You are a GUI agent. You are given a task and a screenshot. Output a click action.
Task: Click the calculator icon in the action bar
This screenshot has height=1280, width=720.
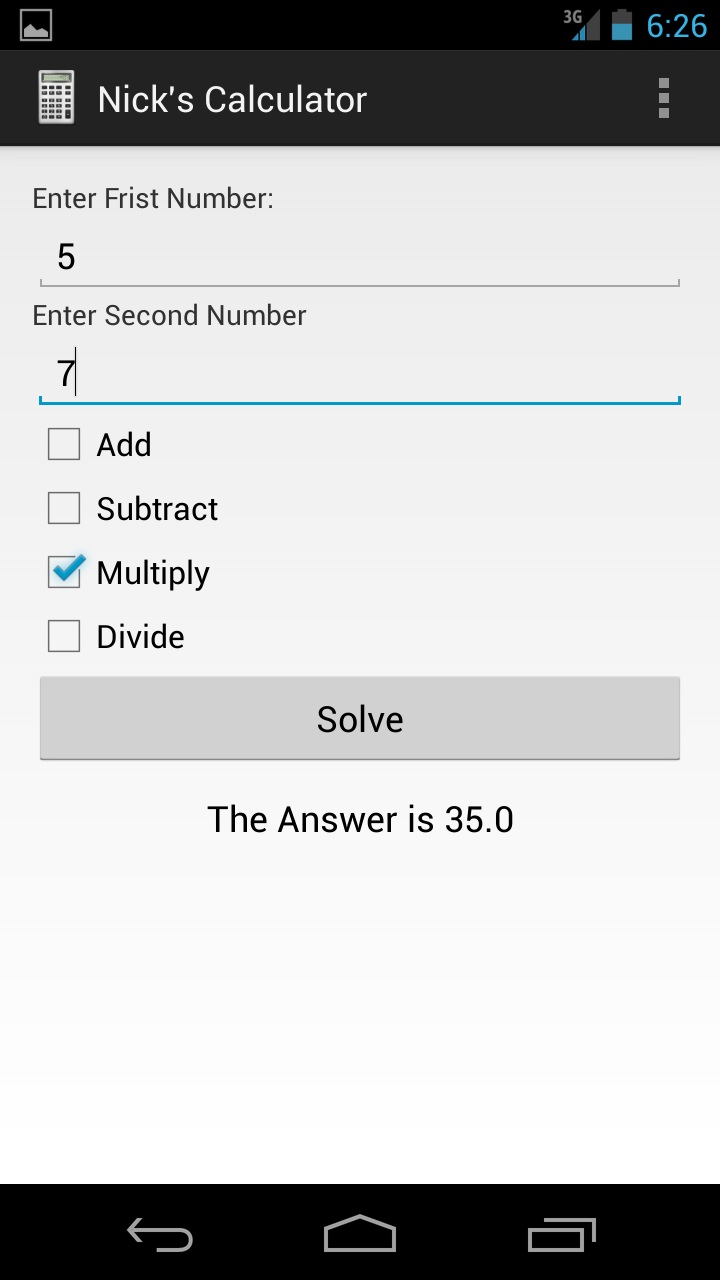tap(56, 98)
